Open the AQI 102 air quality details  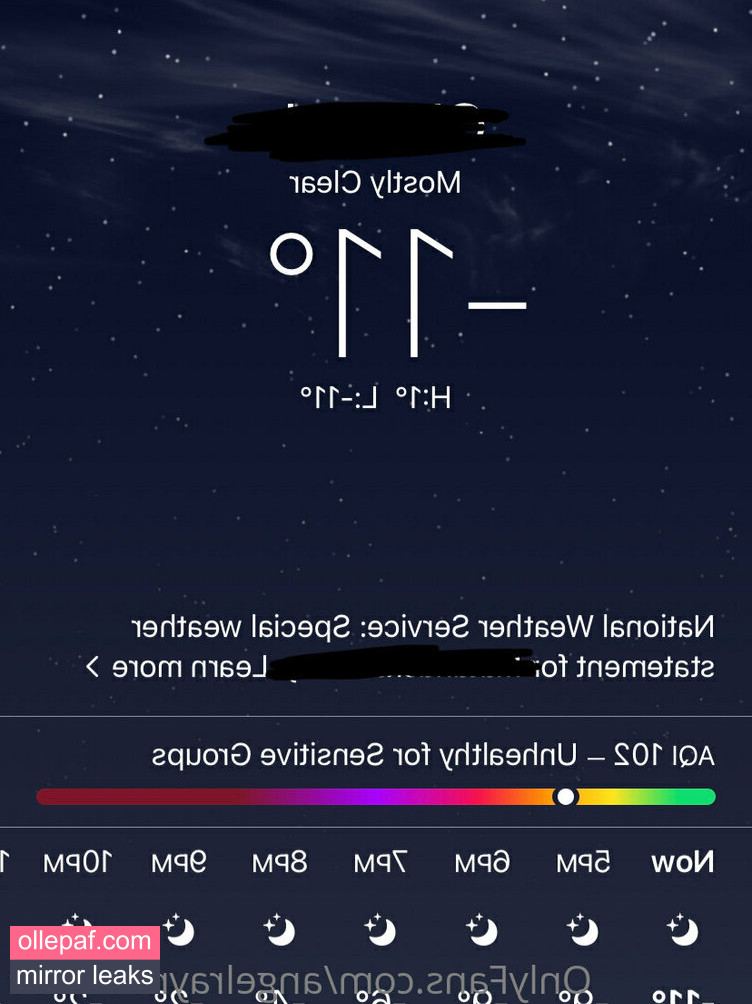pos(433,756)
